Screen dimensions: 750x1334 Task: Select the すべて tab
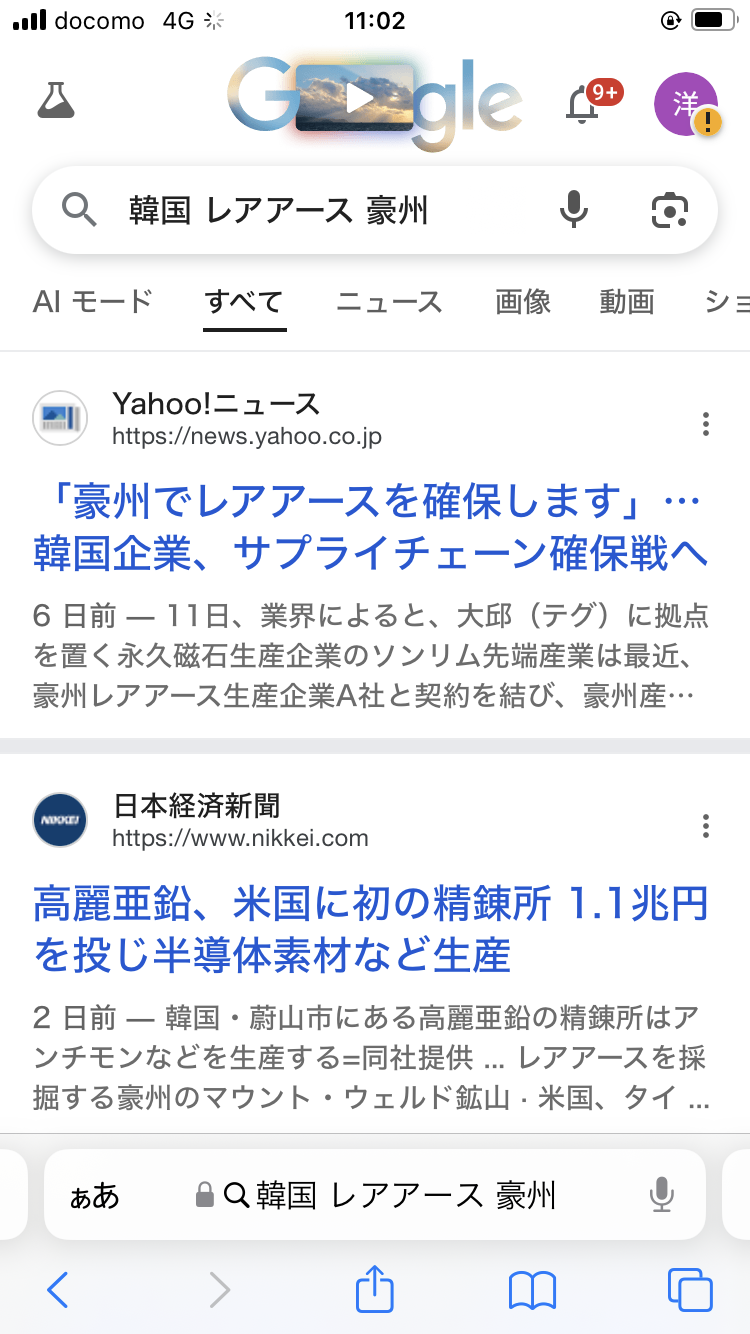pos(244,301)
